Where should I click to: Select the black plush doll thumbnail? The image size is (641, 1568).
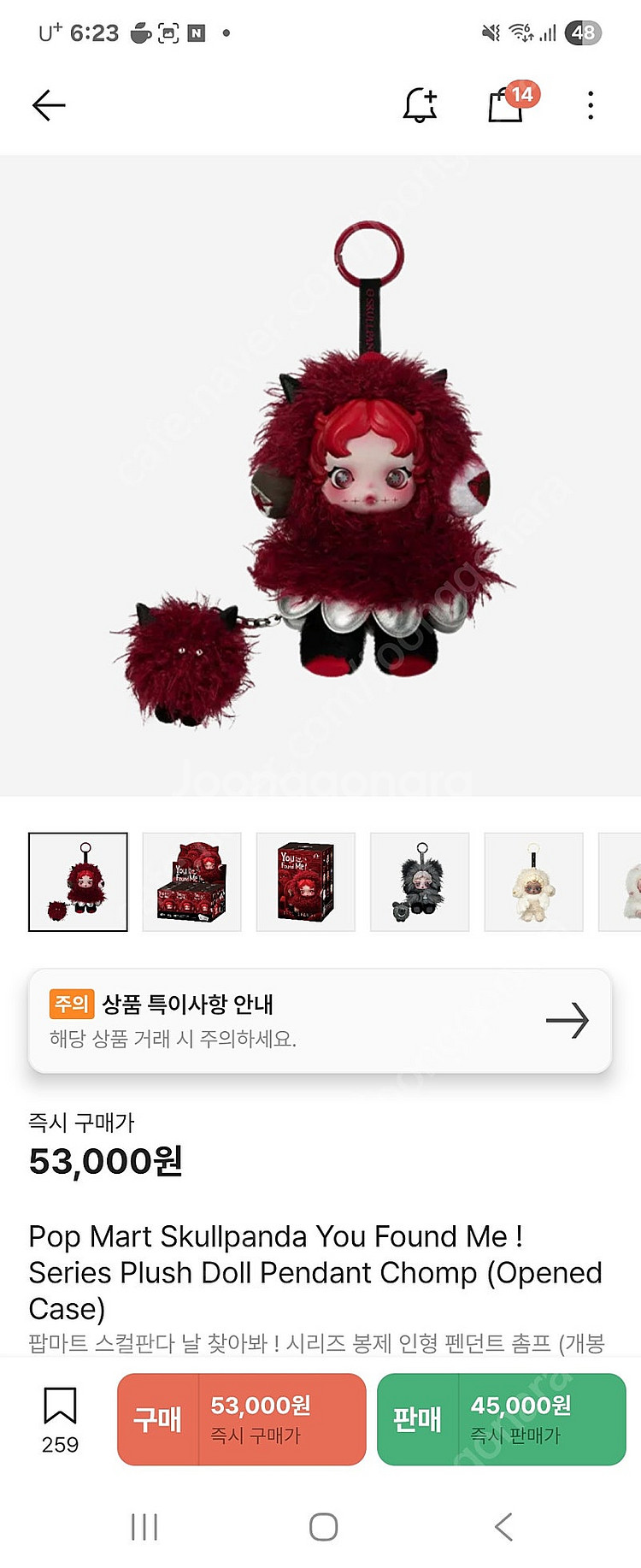point(420,881)
